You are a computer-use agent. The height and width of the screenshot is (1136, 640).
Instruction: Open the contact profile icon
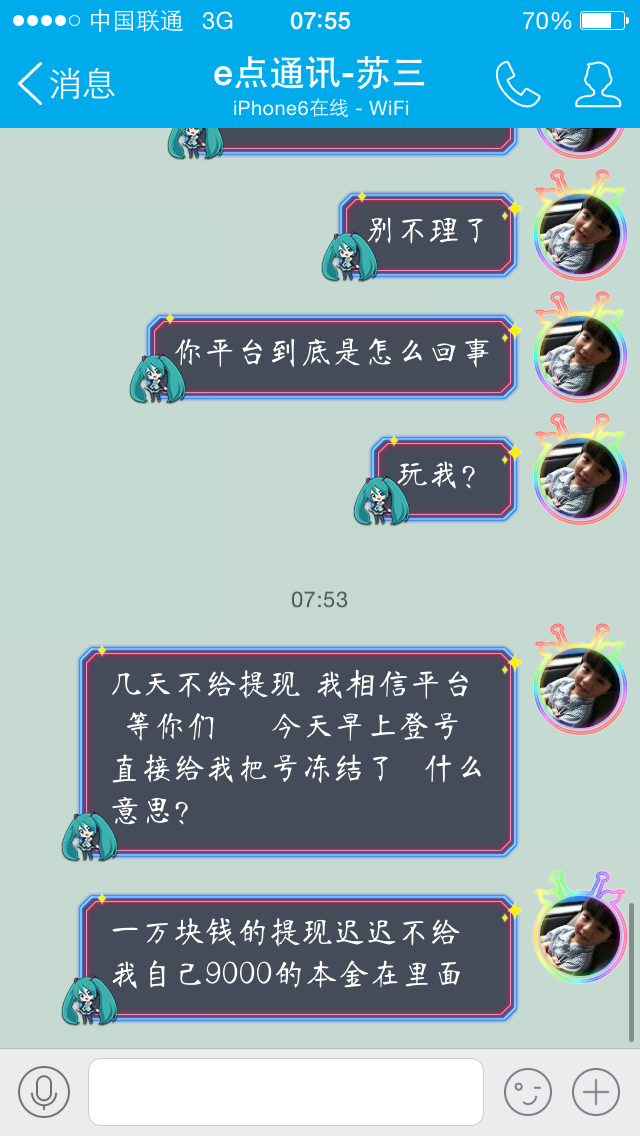[x=598, y=84]
